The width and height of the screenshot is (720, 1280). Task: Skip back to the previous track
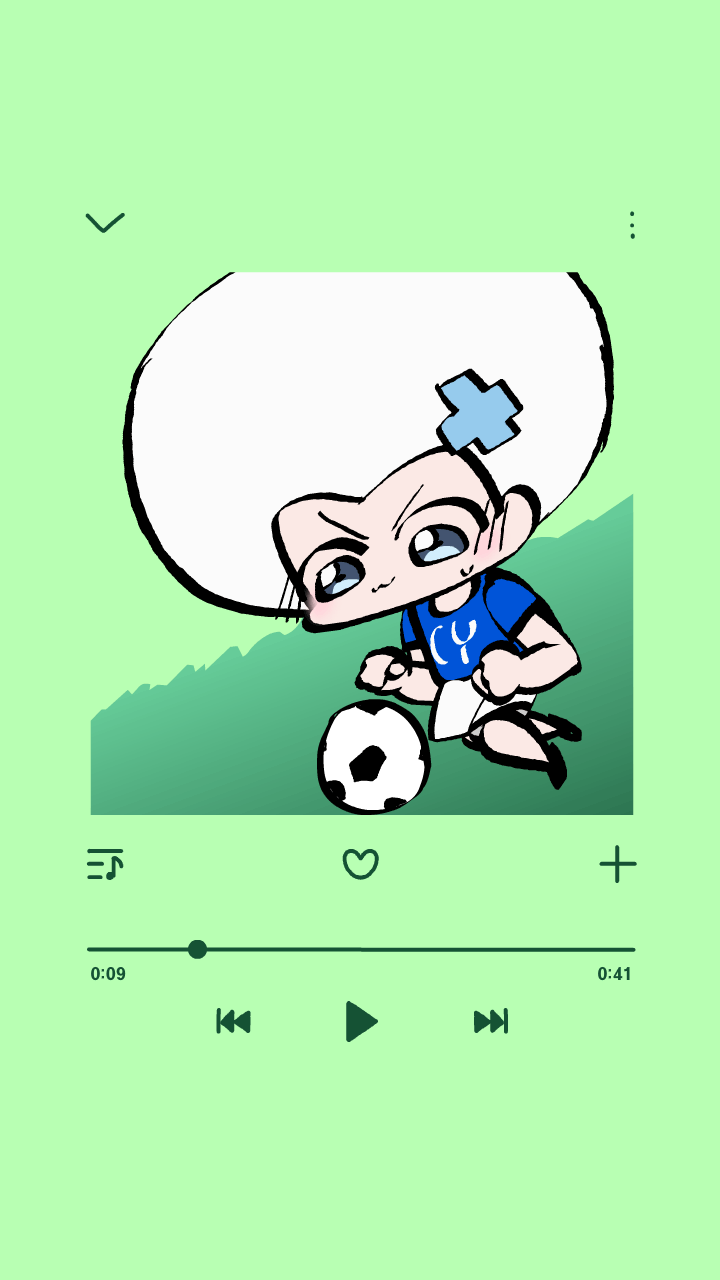pos(233,1021)
